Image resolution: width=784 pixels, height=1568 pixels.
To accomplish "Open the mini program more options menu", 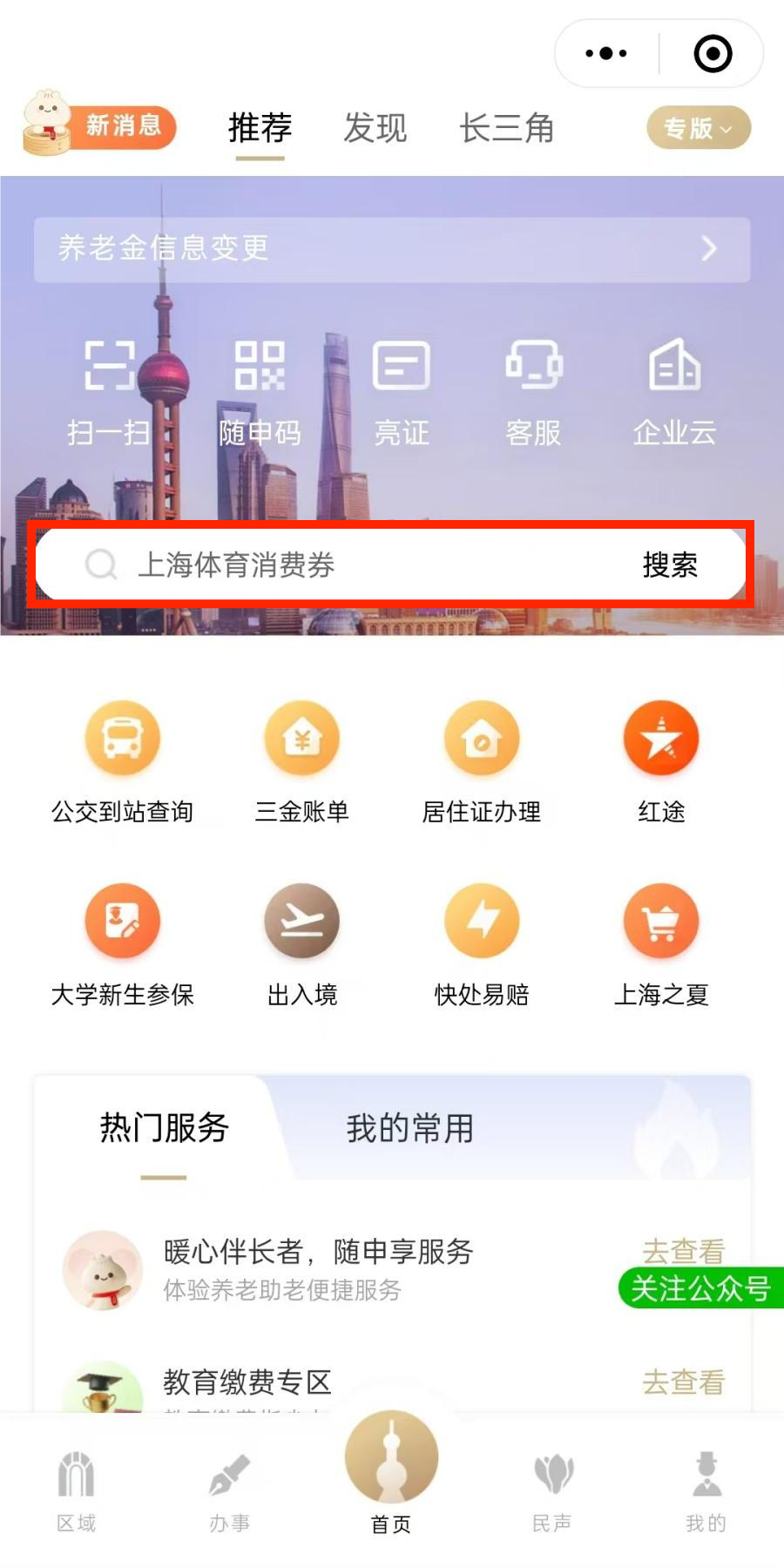I will (606, 54).
